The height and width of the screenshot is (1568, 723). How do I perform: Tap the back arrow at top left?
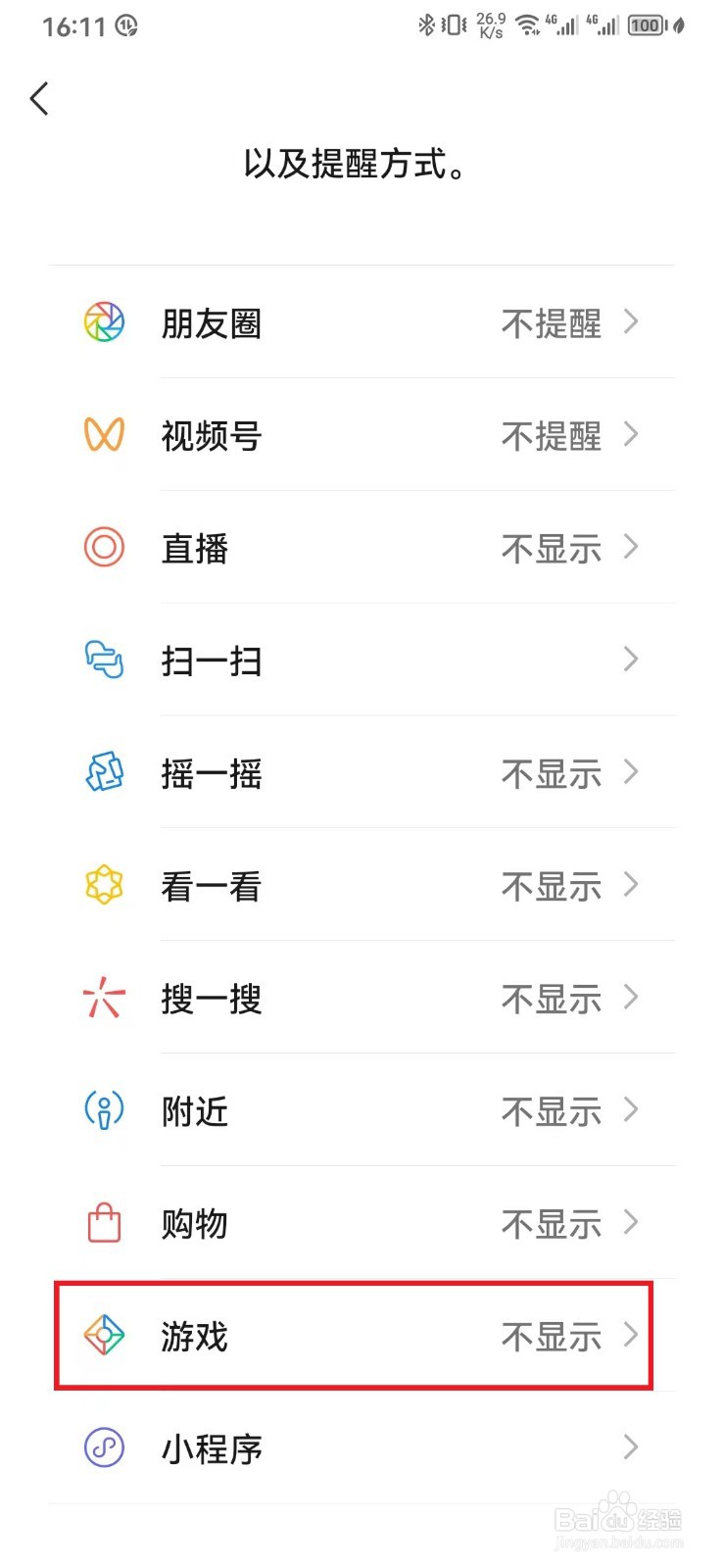pos(39,98)
